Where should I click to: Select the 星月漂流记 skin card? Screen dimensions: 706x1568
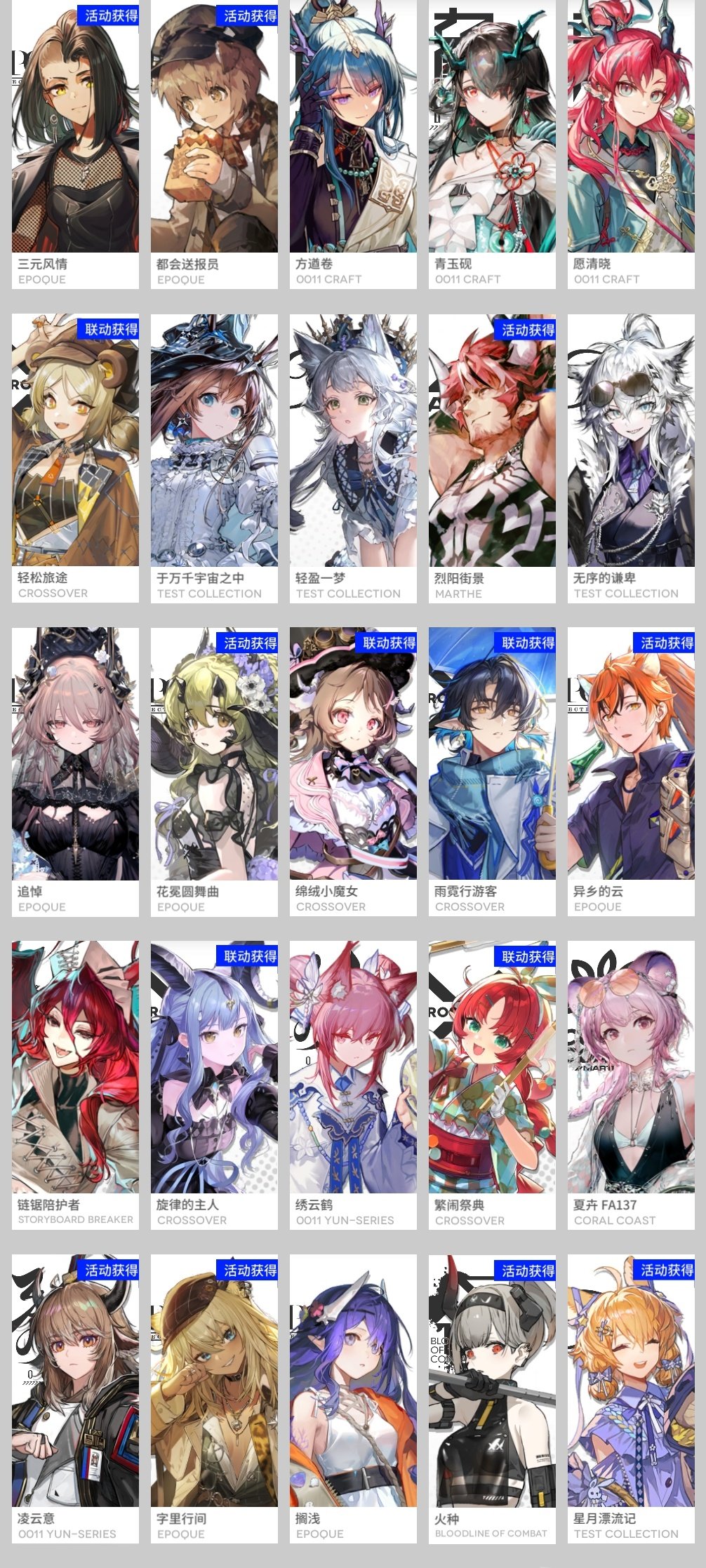coord(631,1398)
